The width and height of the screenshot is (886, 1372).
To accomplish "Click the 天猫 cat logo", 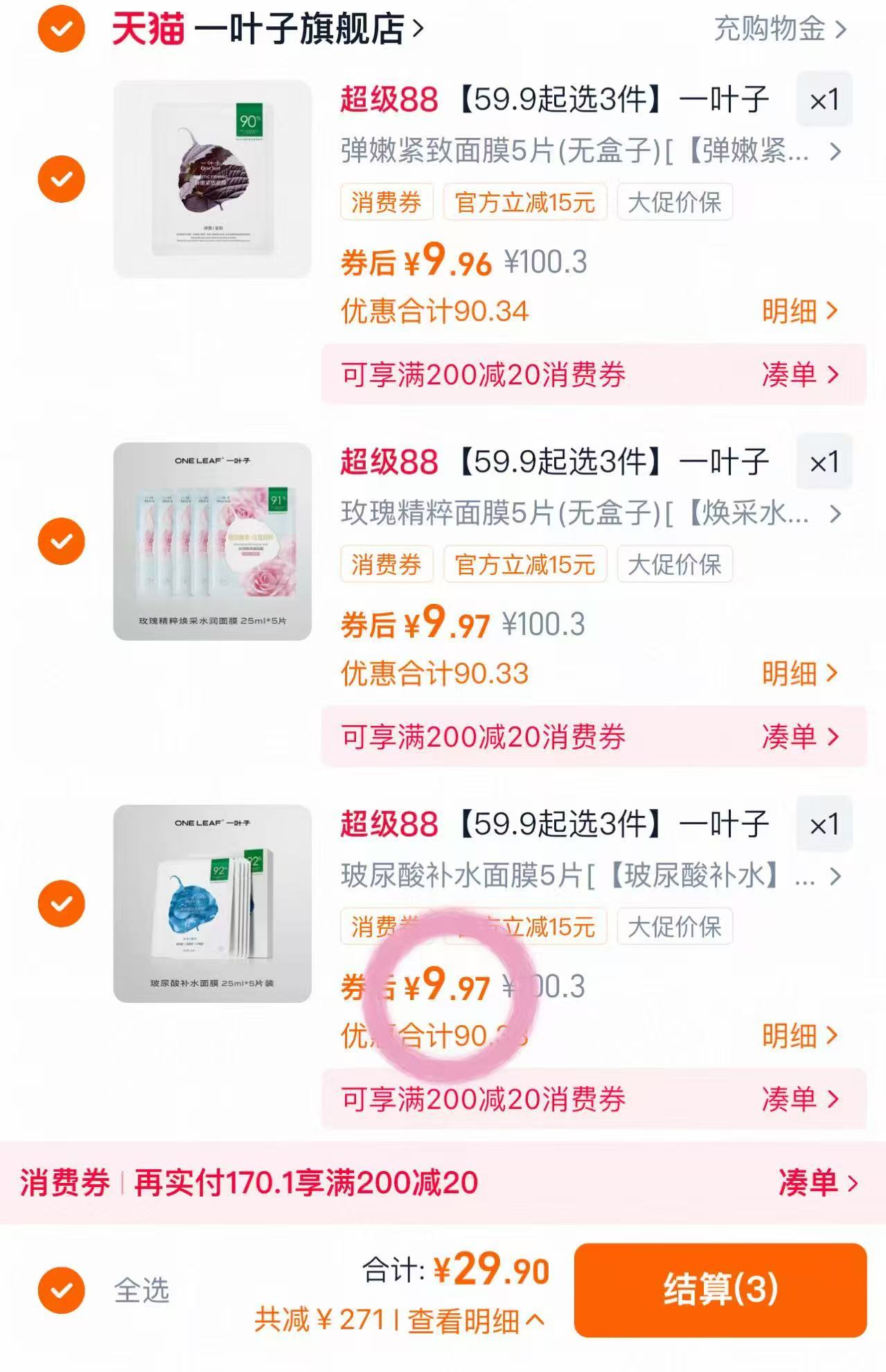I will [147, 29].
